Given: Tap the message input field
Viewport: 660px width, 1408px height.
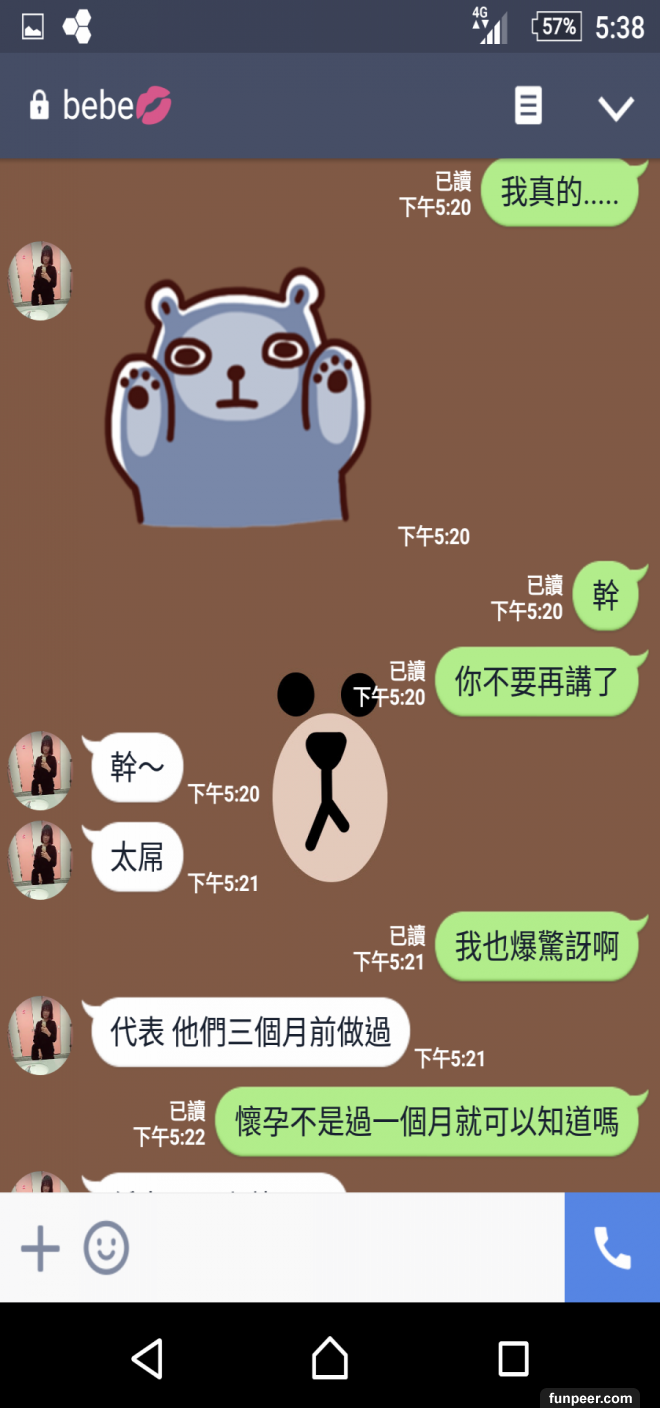Looking at the screenshot, I should point(340,1248).
